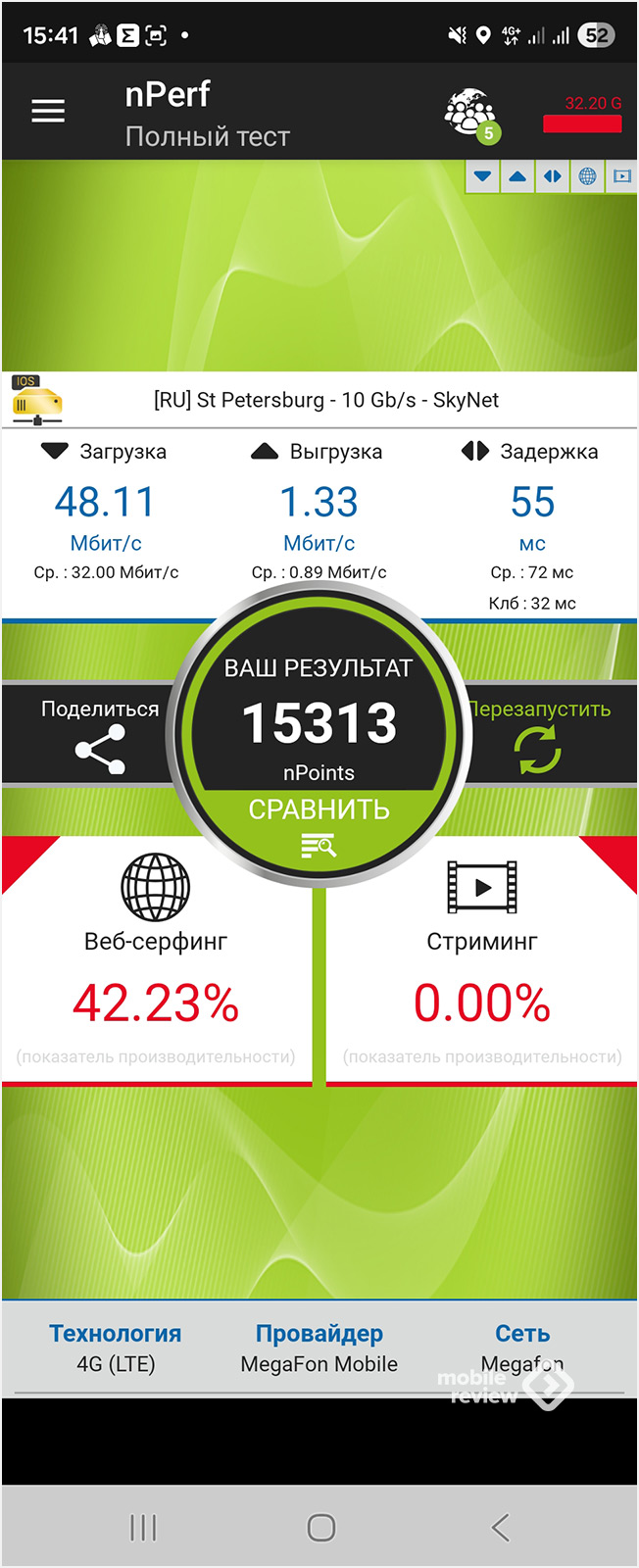
Task: Restart the test with Перезапустить
Action: tap(538, 733)
